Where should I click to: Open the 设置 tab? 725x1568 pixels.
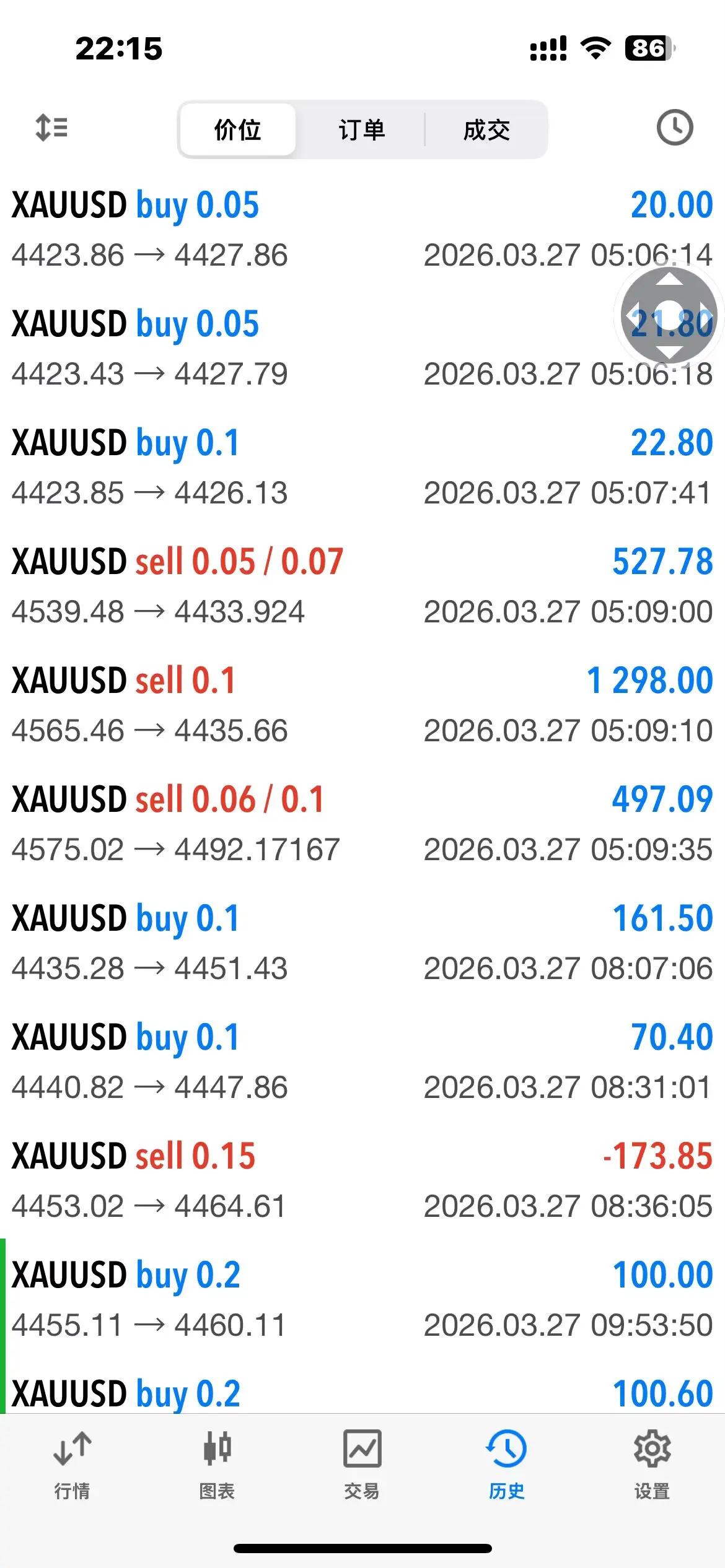tap(652, 1464)
